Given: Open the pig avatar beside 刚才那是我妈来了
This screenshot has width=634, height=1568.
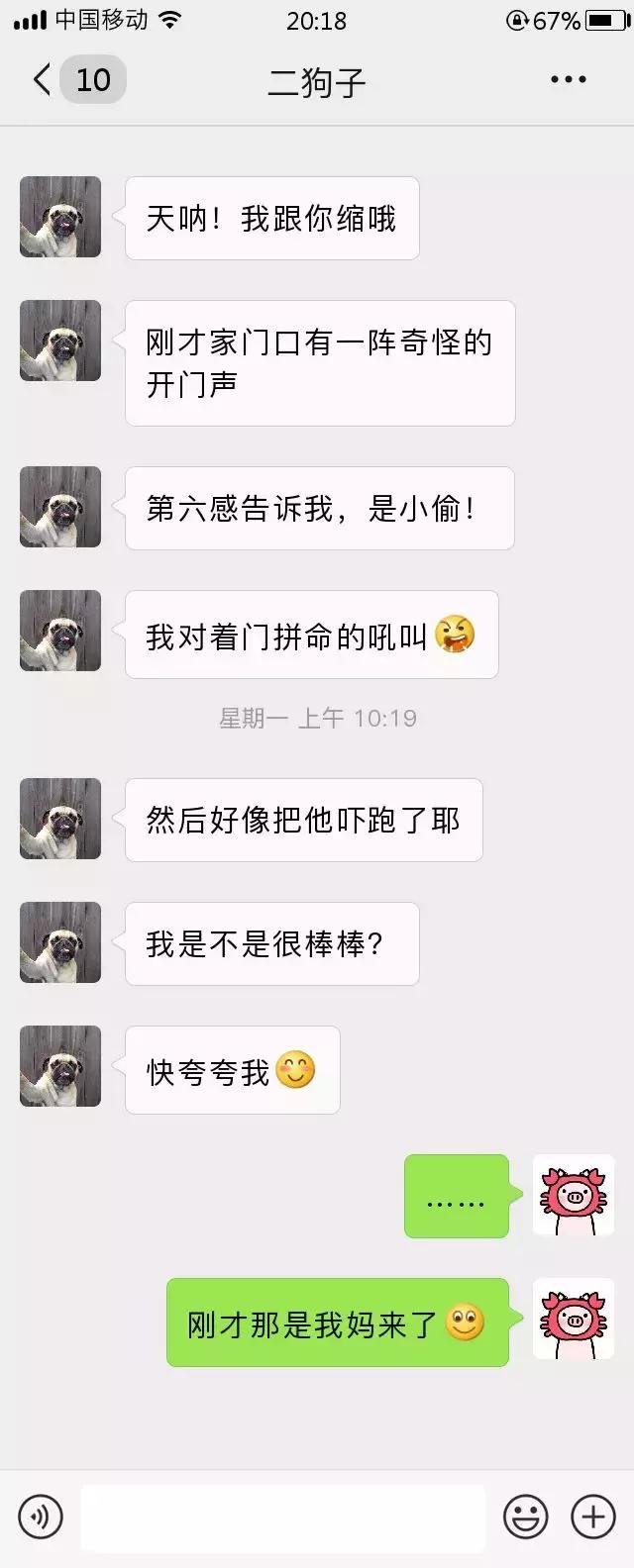Looking at the screenshot, I should pyautogui.click(x=573, y=1319).
